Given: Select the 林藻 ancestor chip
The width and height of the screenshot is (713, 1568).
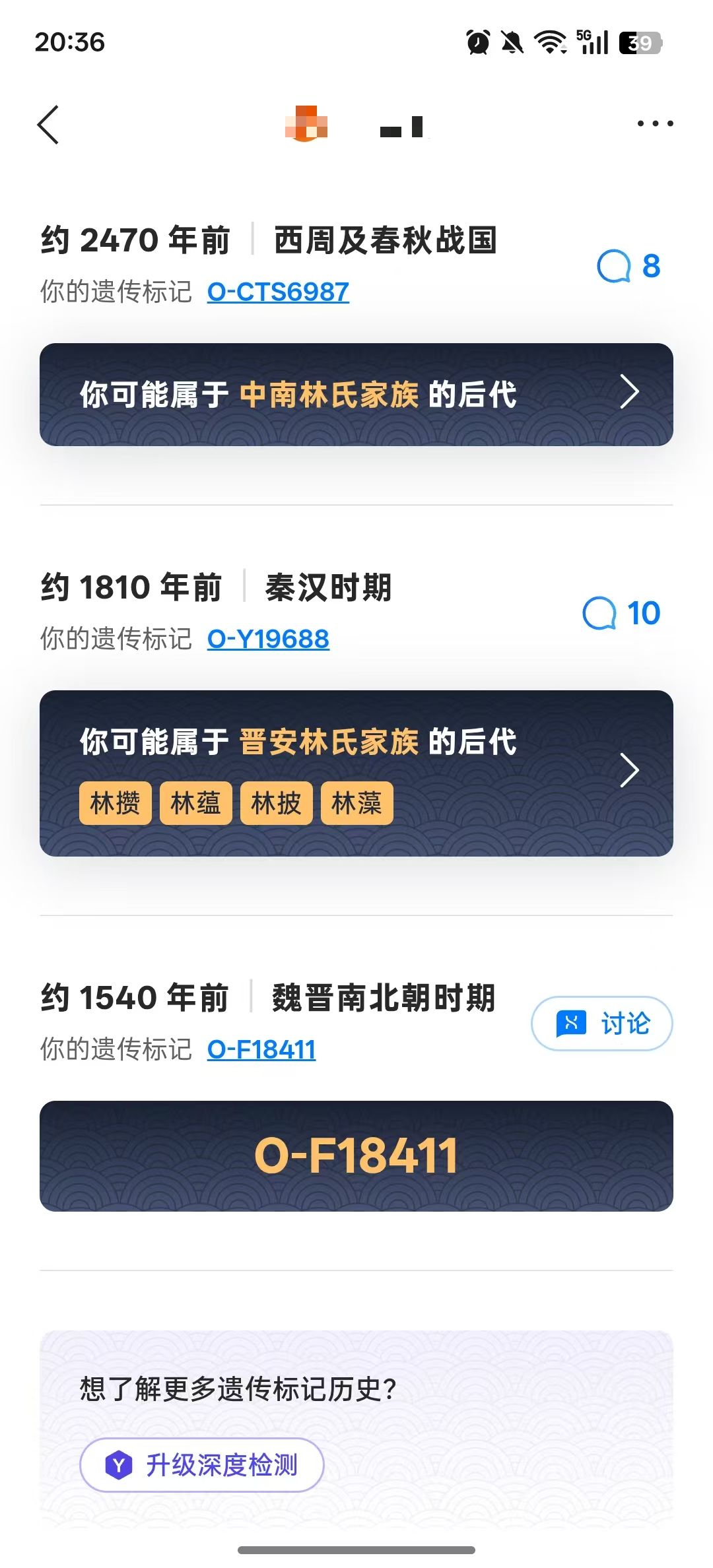Looking at the screenshot, I should (357, 803).
